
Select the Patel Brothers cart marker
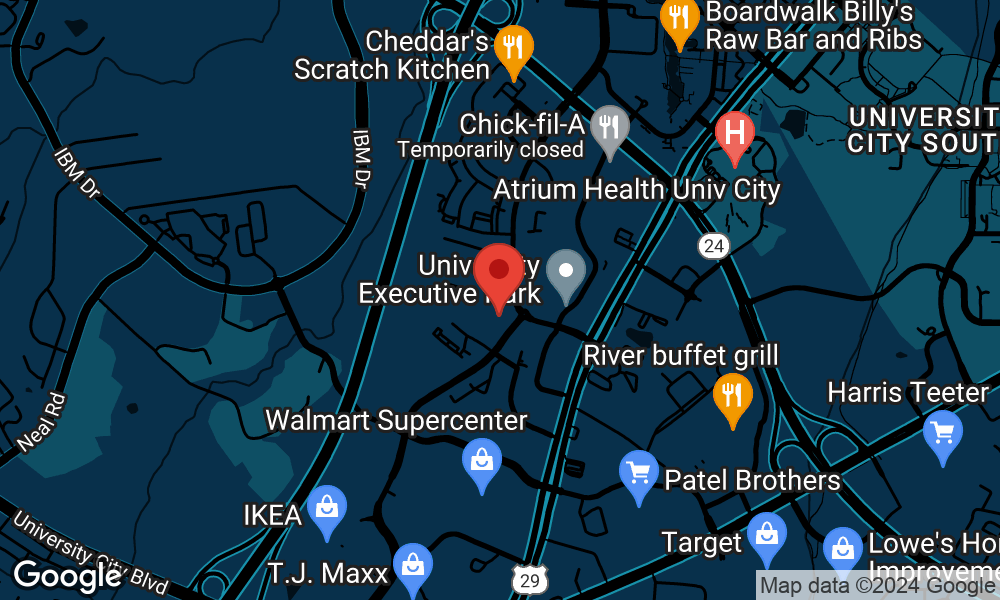coord(637,472)
